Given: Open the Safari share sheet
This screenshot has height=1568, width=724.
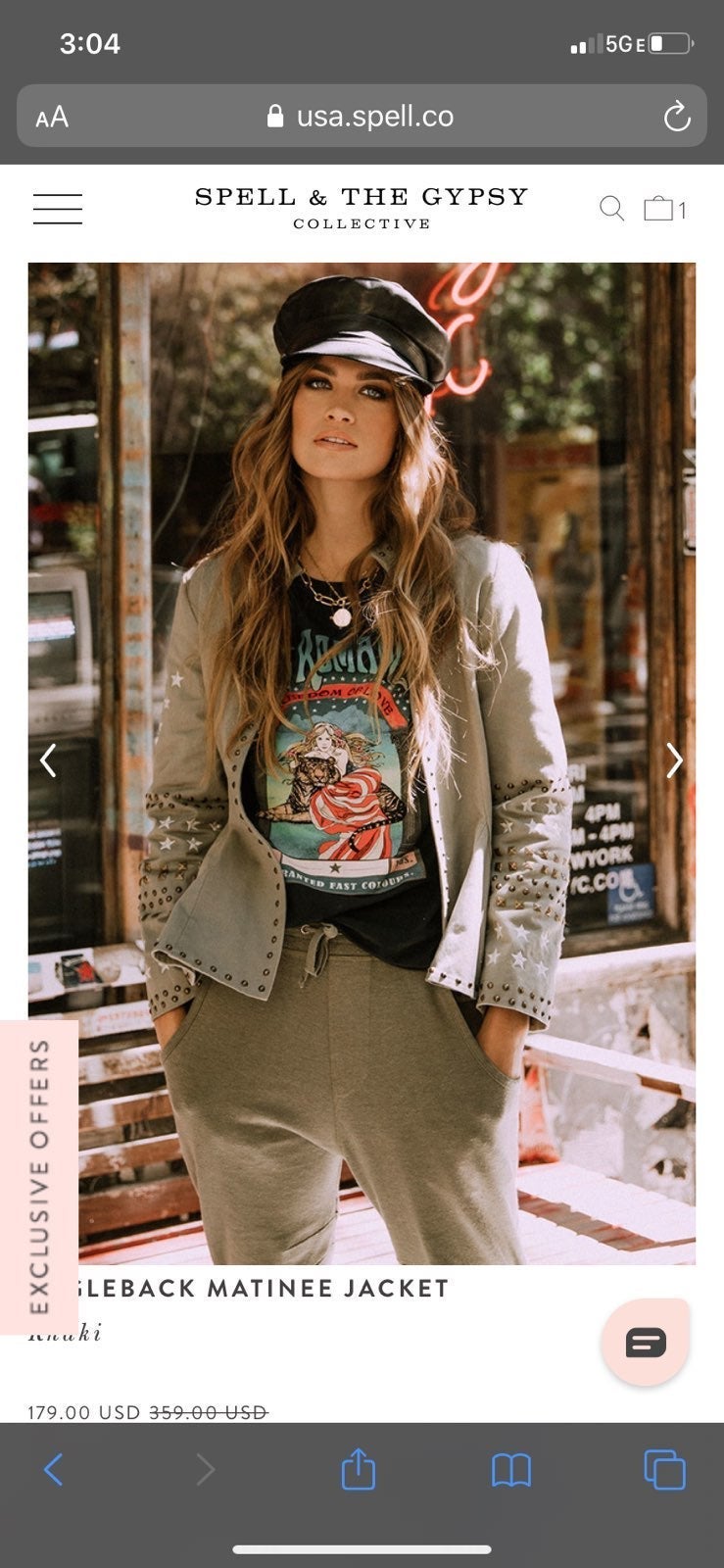Looking at the screenshot, I should (x=359, y=1469).
